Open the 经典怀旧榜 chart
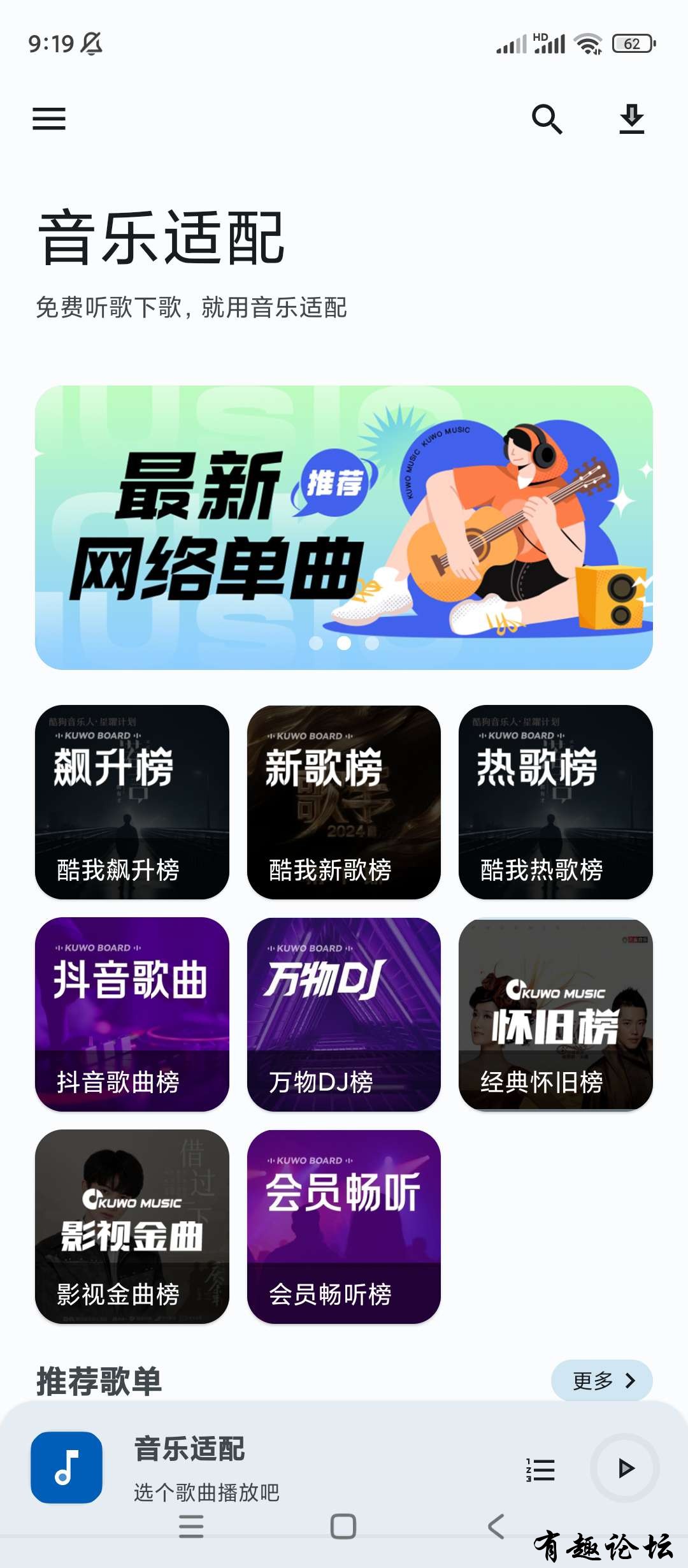 click(x=555, y=1014)
